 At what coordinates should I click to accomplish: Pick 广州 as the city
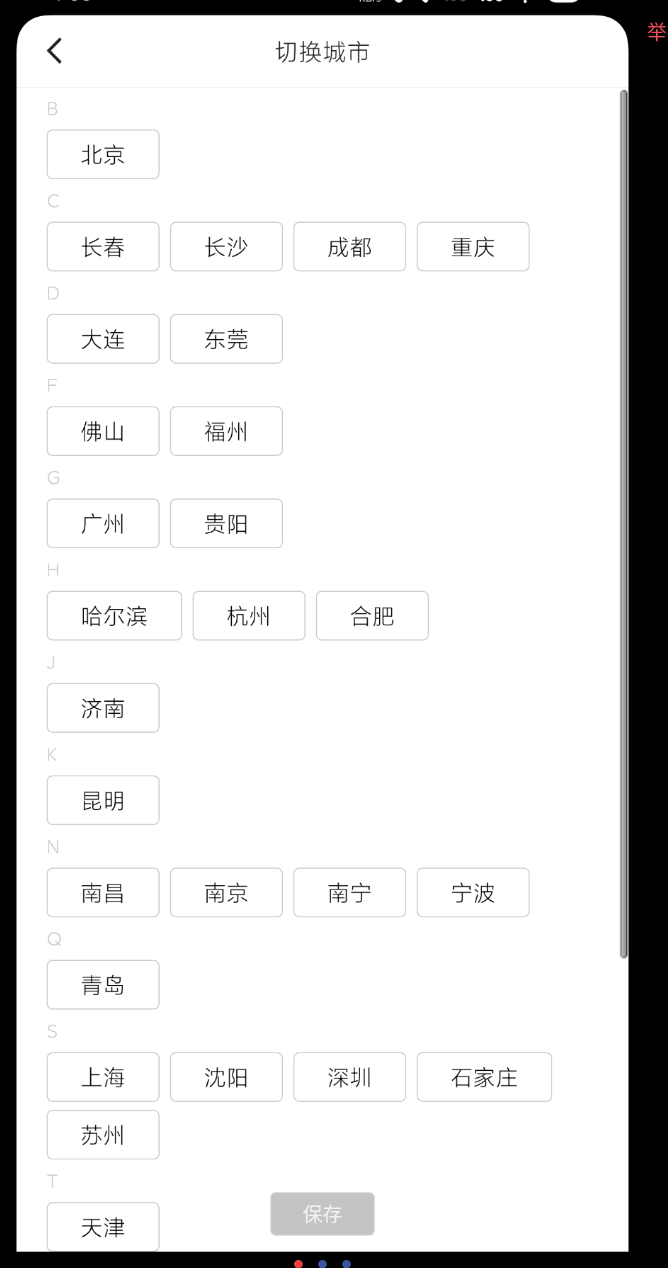click(x=103, y=524)
